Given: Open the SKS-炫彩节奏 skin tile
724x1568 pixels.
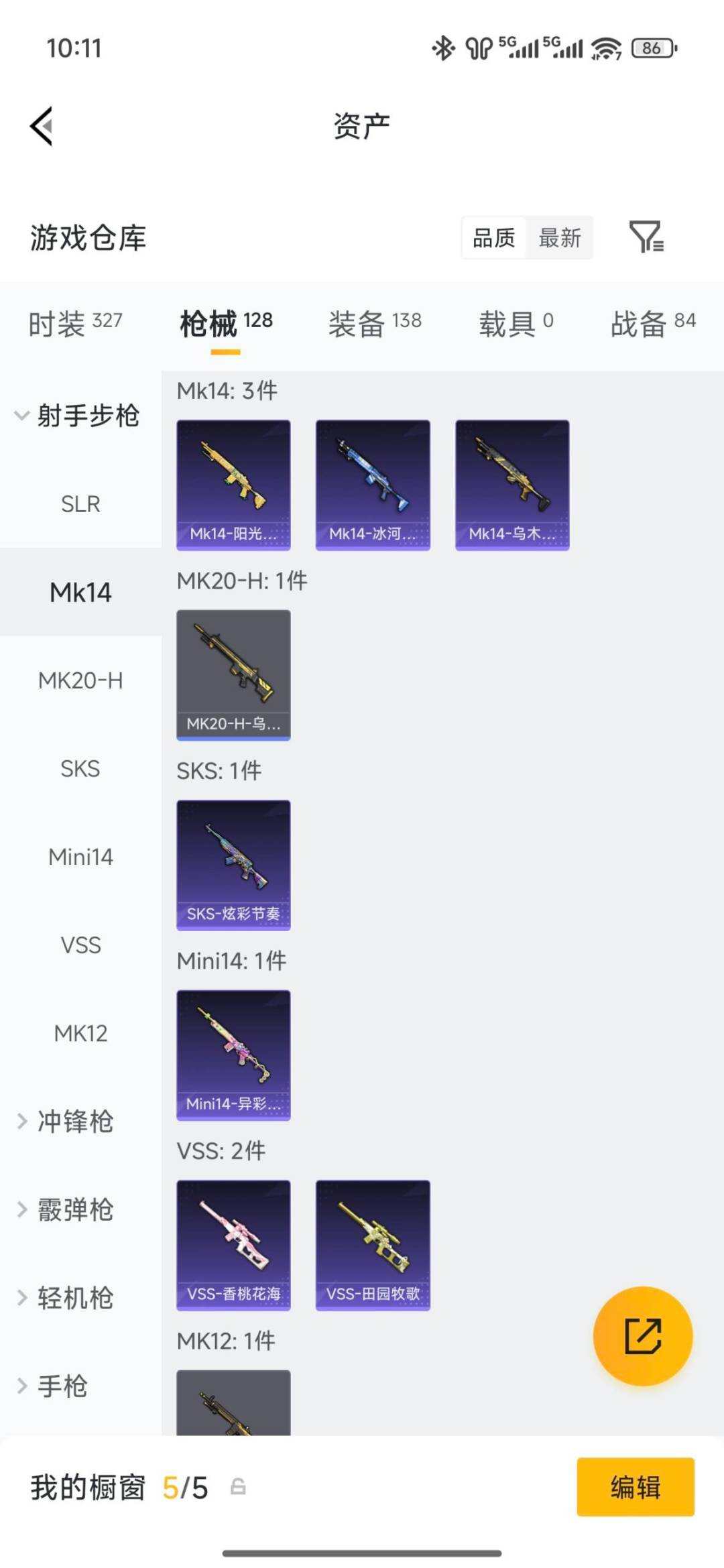Looking at the screenshot, I should tap(233, 865).
